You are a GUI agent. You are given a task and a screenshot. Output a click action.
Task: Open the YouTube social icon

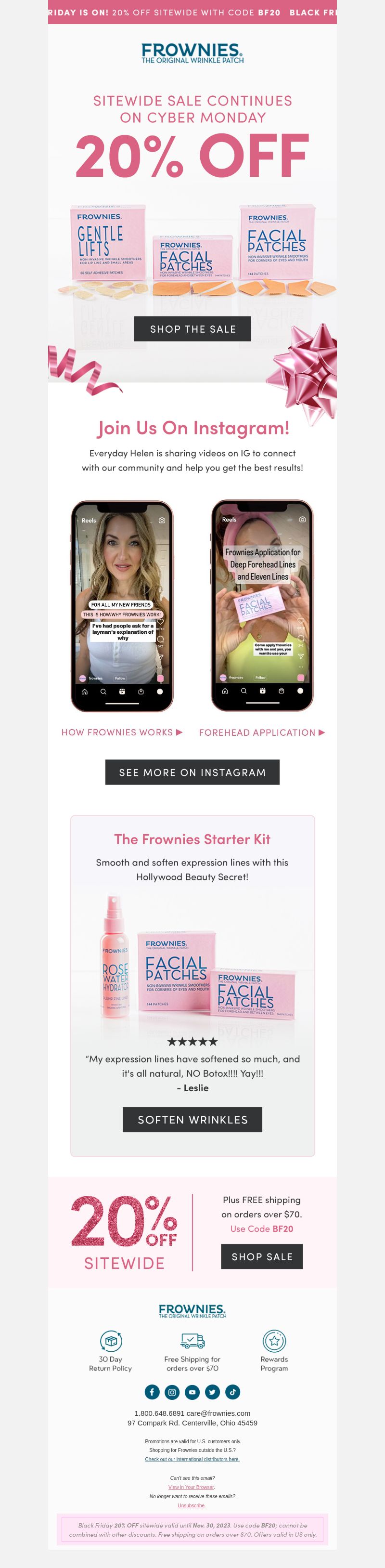(192, 1391)
